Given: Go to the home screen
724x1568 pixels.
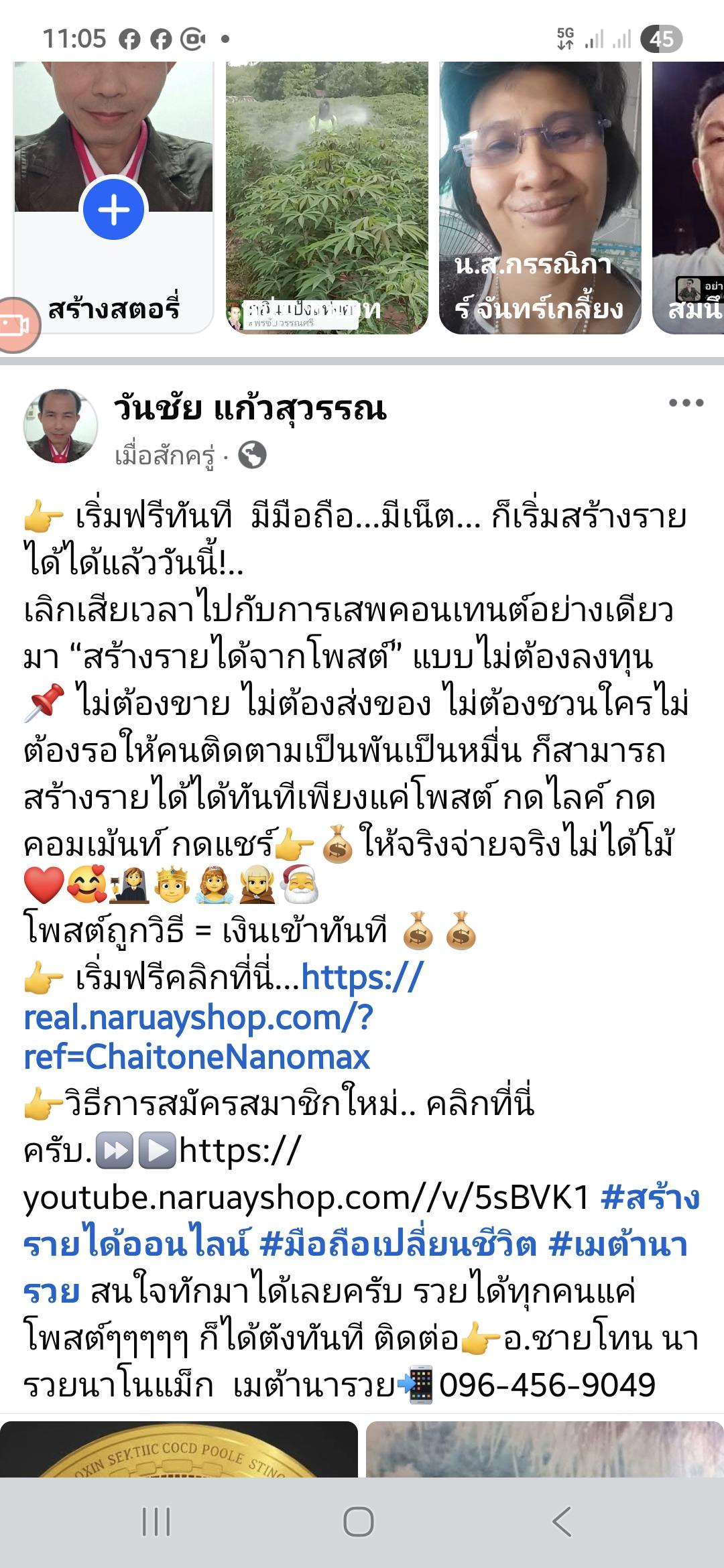Looking at the screenshot, I should (359, 1522).
